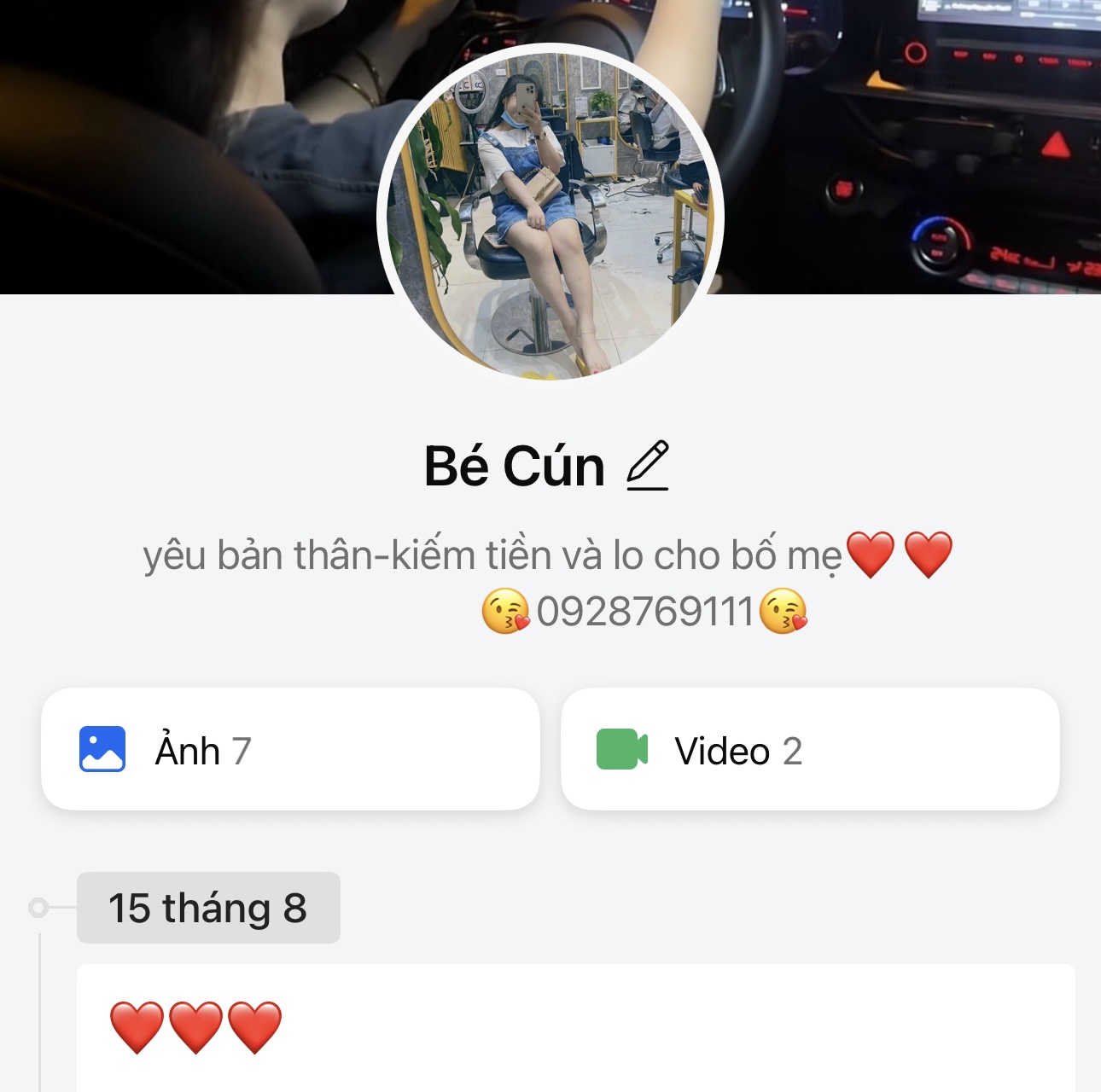Open the bio status text
The height and width of the screenshot is (1092, 1101).
pyautogui.click(x=546, y=583)
